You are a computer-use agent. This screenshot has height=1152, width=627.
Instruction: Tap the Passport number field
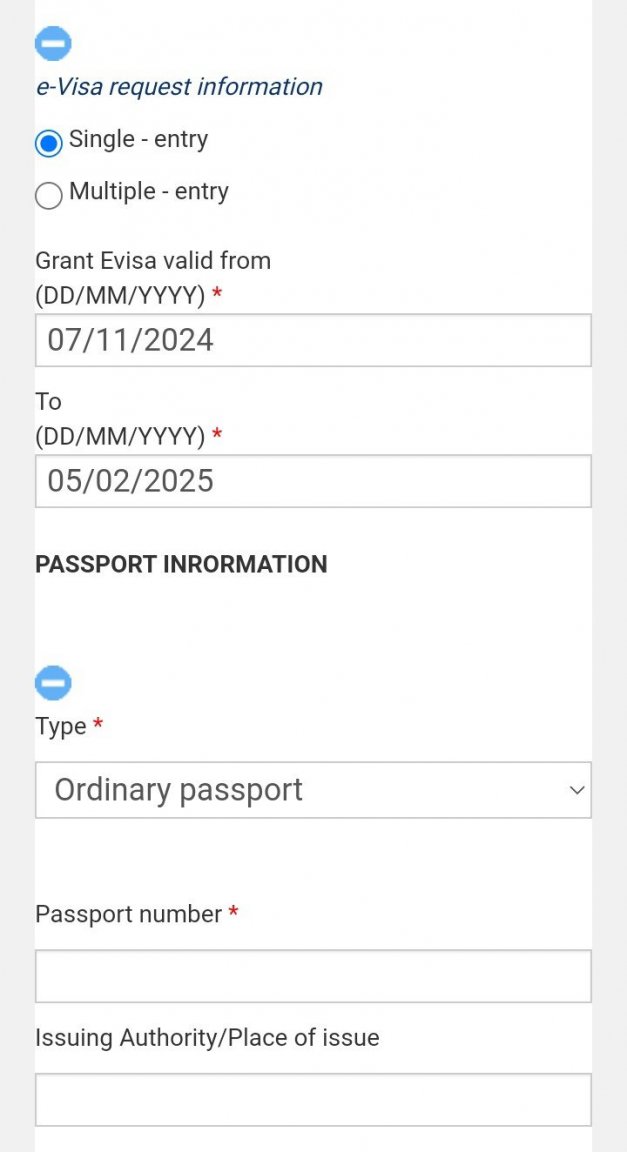[313, 976]
